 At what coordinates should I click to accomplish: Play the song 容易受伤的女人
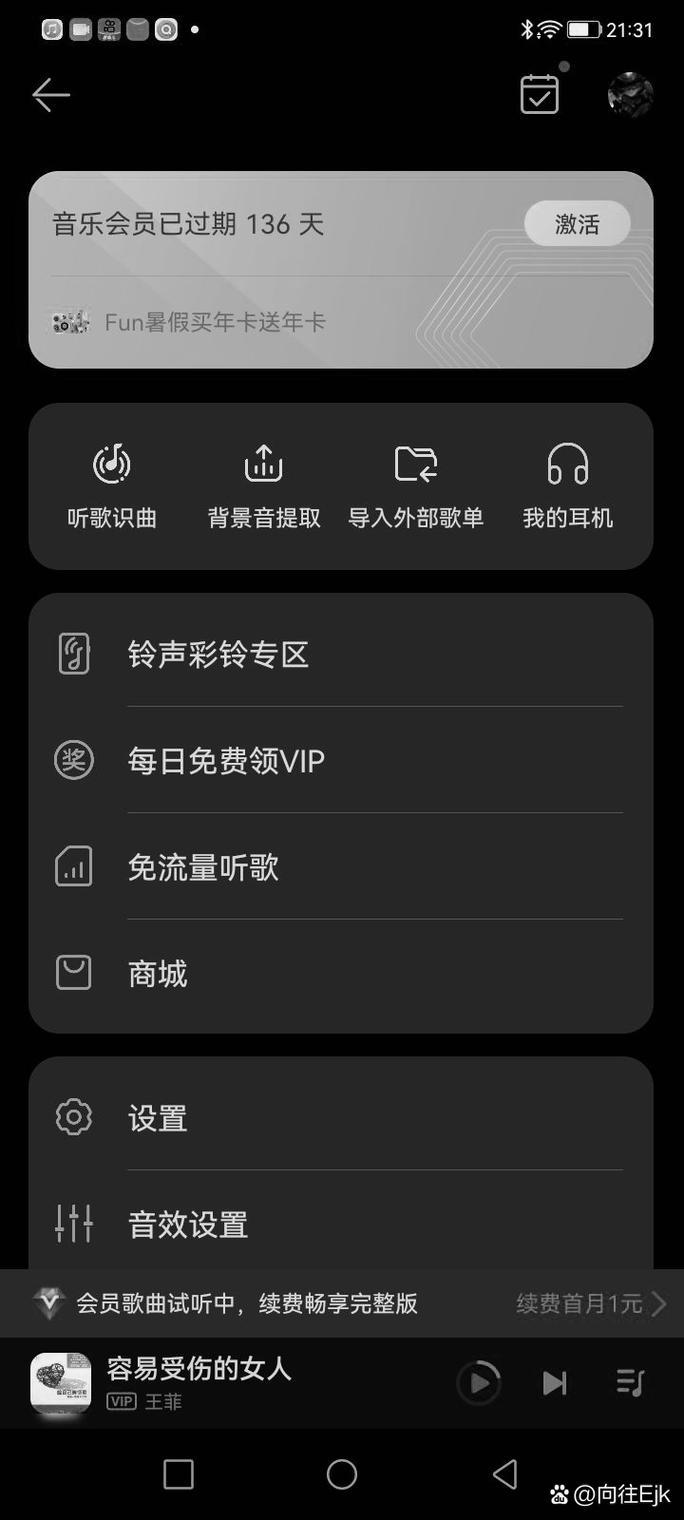[479, 1383]
